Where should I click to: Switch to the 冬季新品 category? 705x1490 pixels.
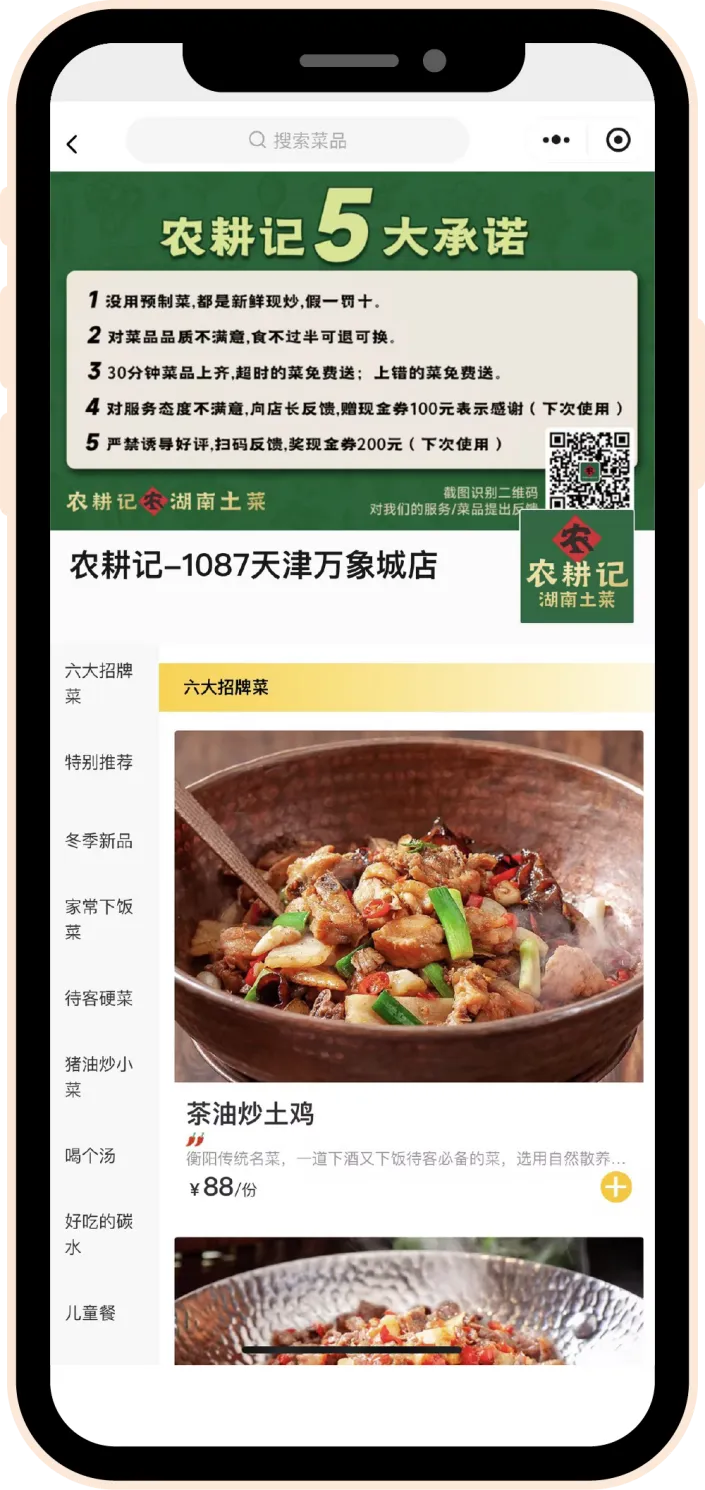[99, 841]
